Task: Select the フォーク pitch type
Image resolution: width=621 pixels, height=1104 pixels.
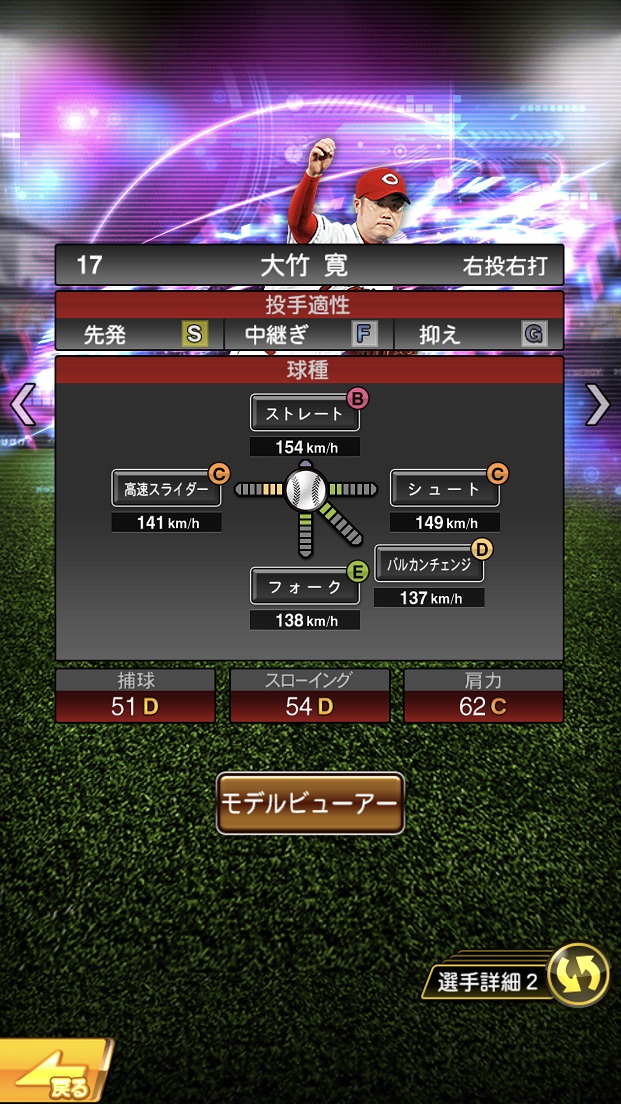Action: (305, 586)
